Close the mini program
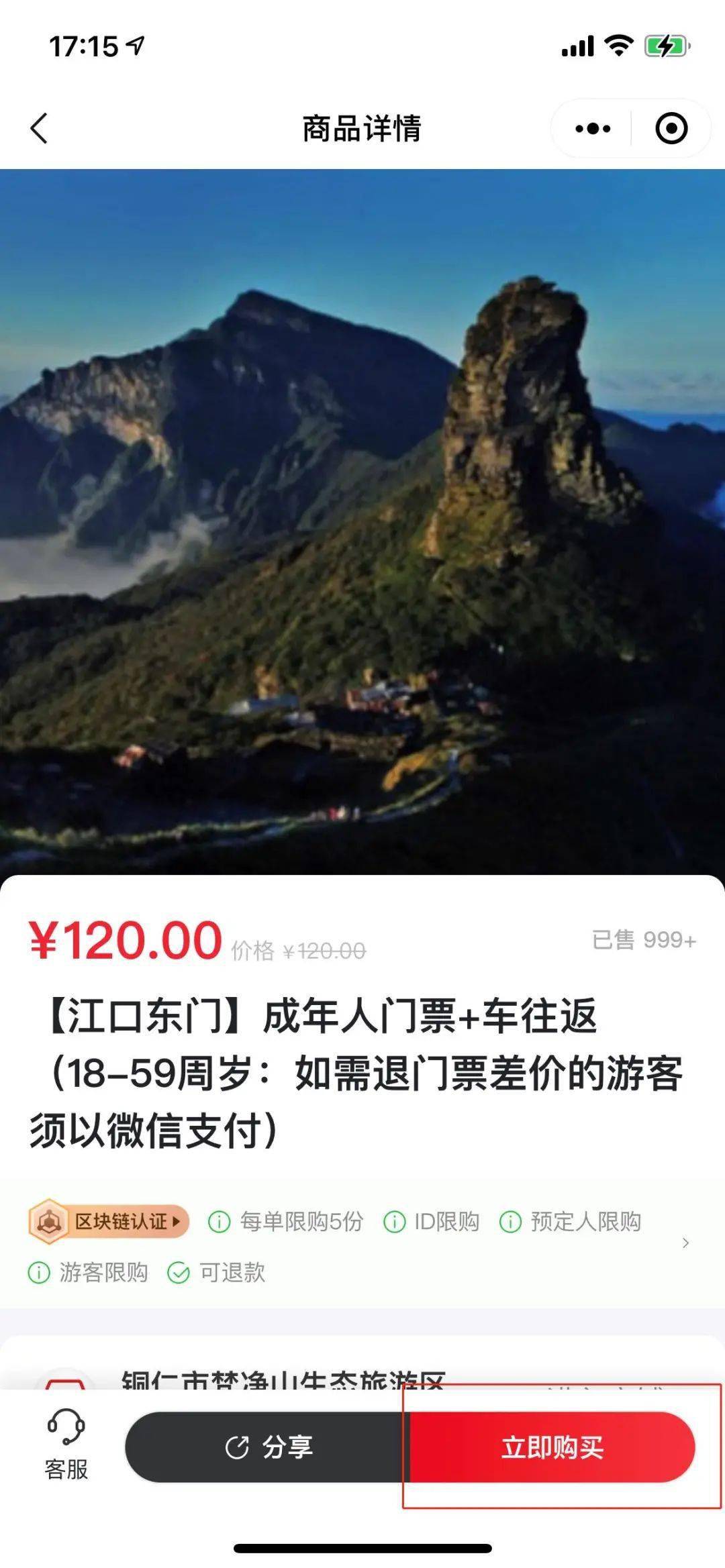Screen dimensions: 725x1568 671,128
